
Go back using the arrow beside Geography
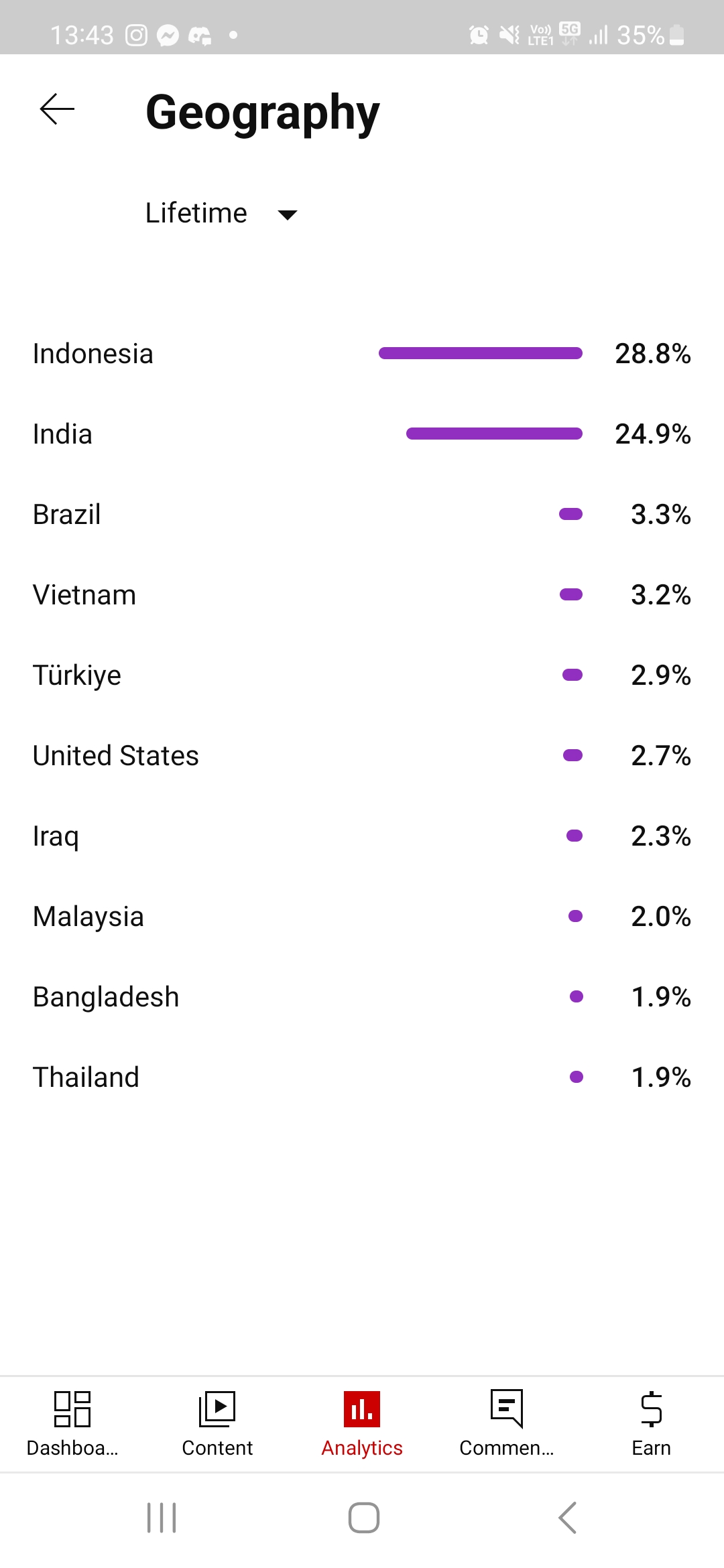(x=57, y=109)
